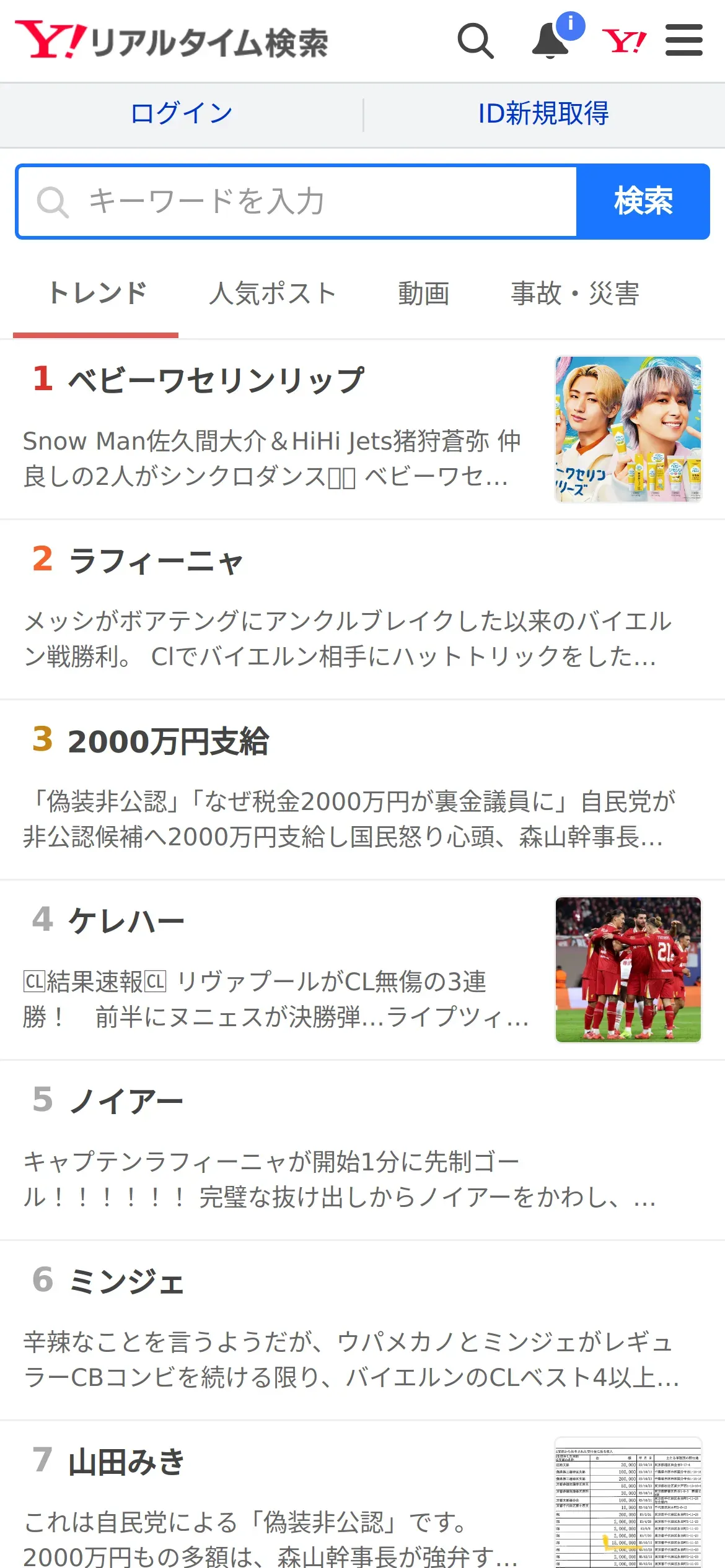Go to Yahoo! リアルタイム検索 logo home
This screenshot has width=725, height=1568.
pos(172,40)
